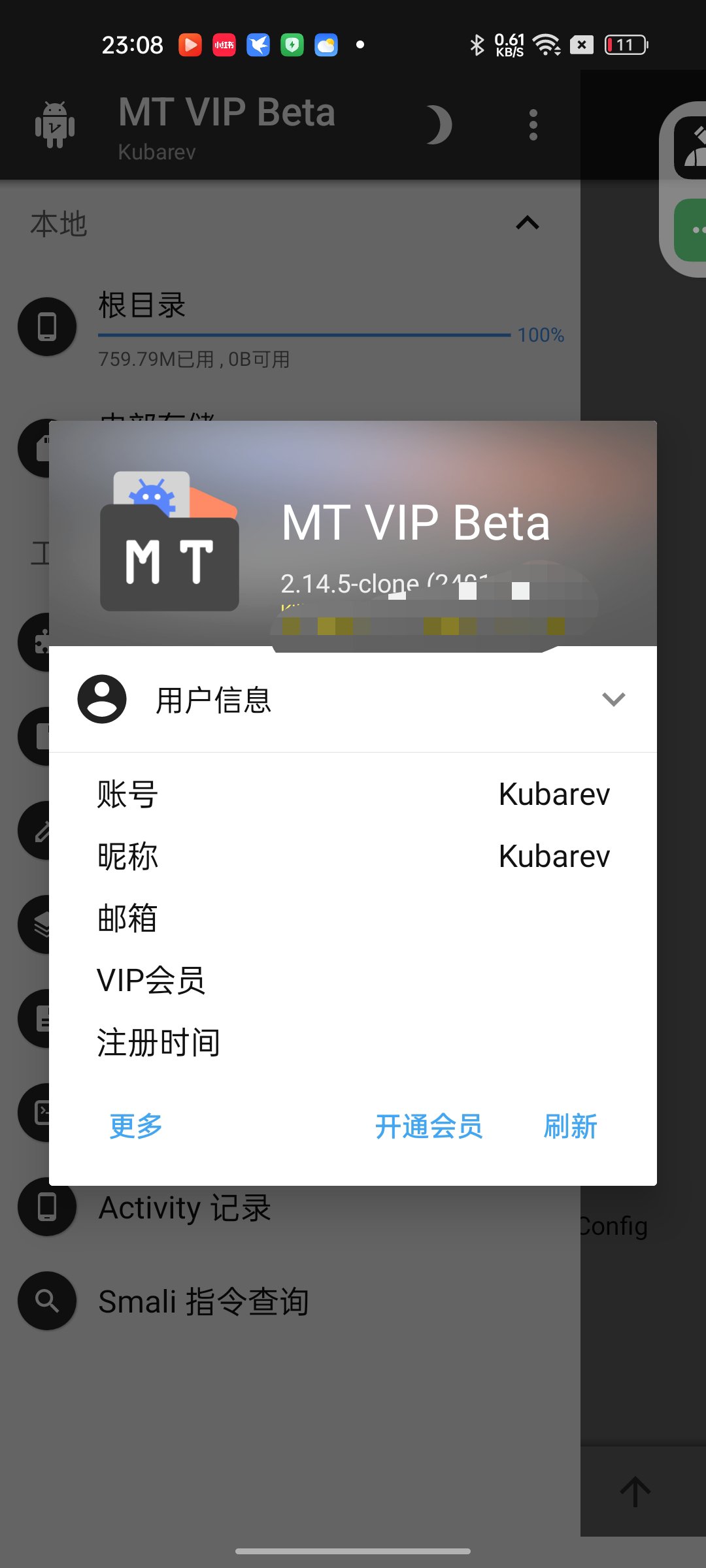The width and height of the screenshot is (706, 1568).
Task: Tap 更多 for more options
Action: [136, 1126]
